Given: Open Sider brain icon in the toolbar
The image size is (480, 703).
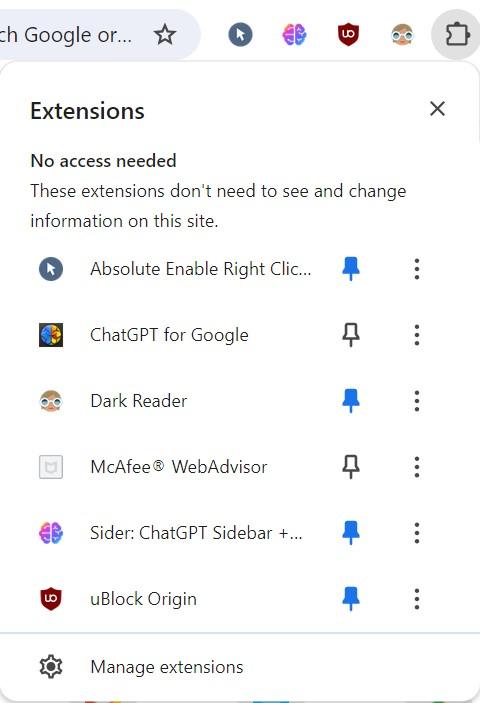Looking at the screenshot, I should (294, 35).
